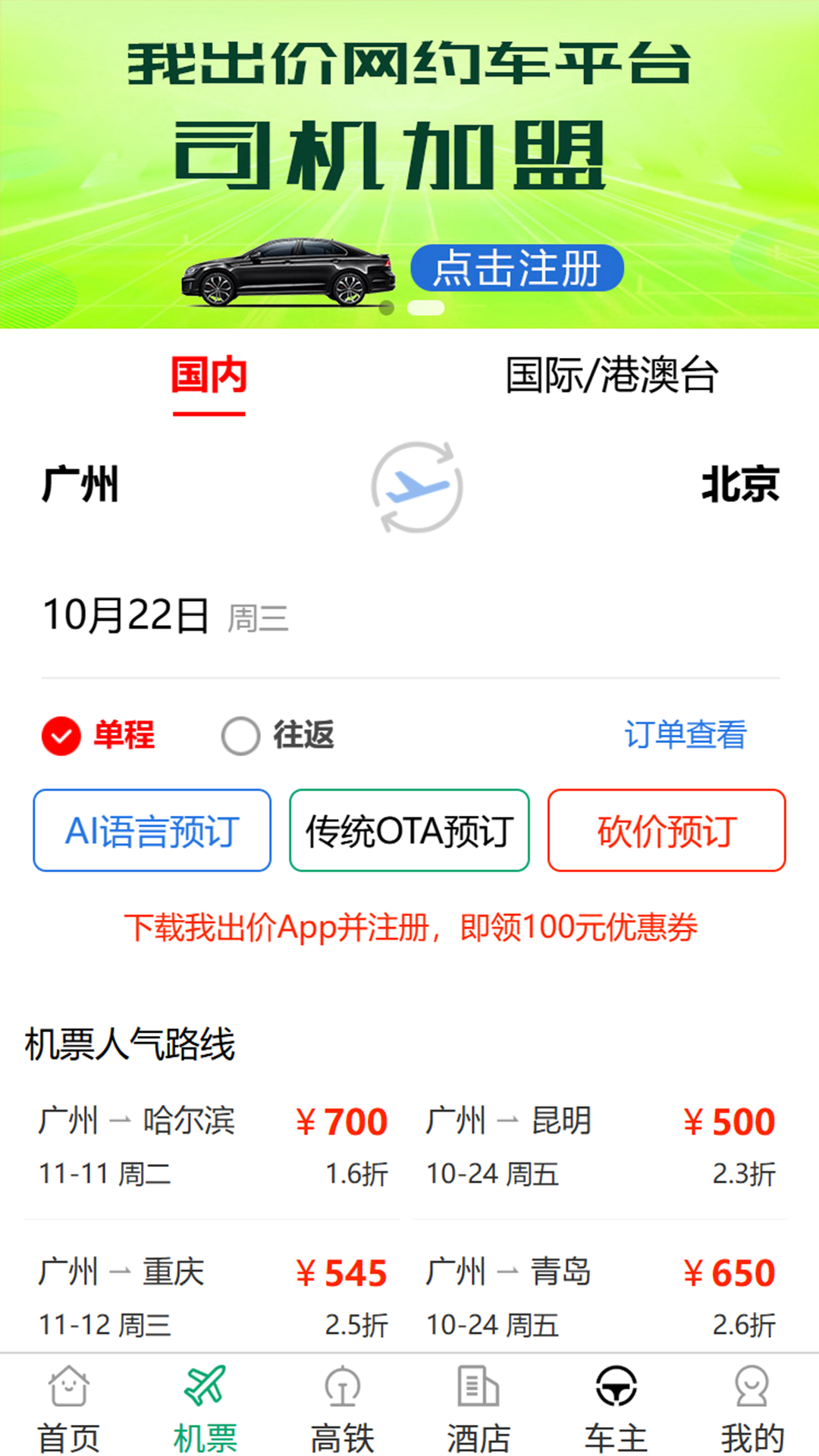
Task: Tap the driver recruitment banner
Action: 409,163
